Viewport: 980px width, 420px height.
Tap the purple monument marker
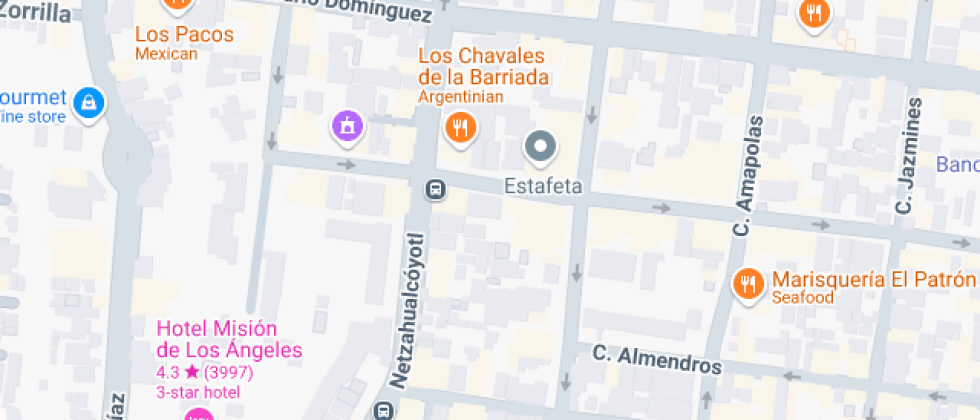click(348, 127)
